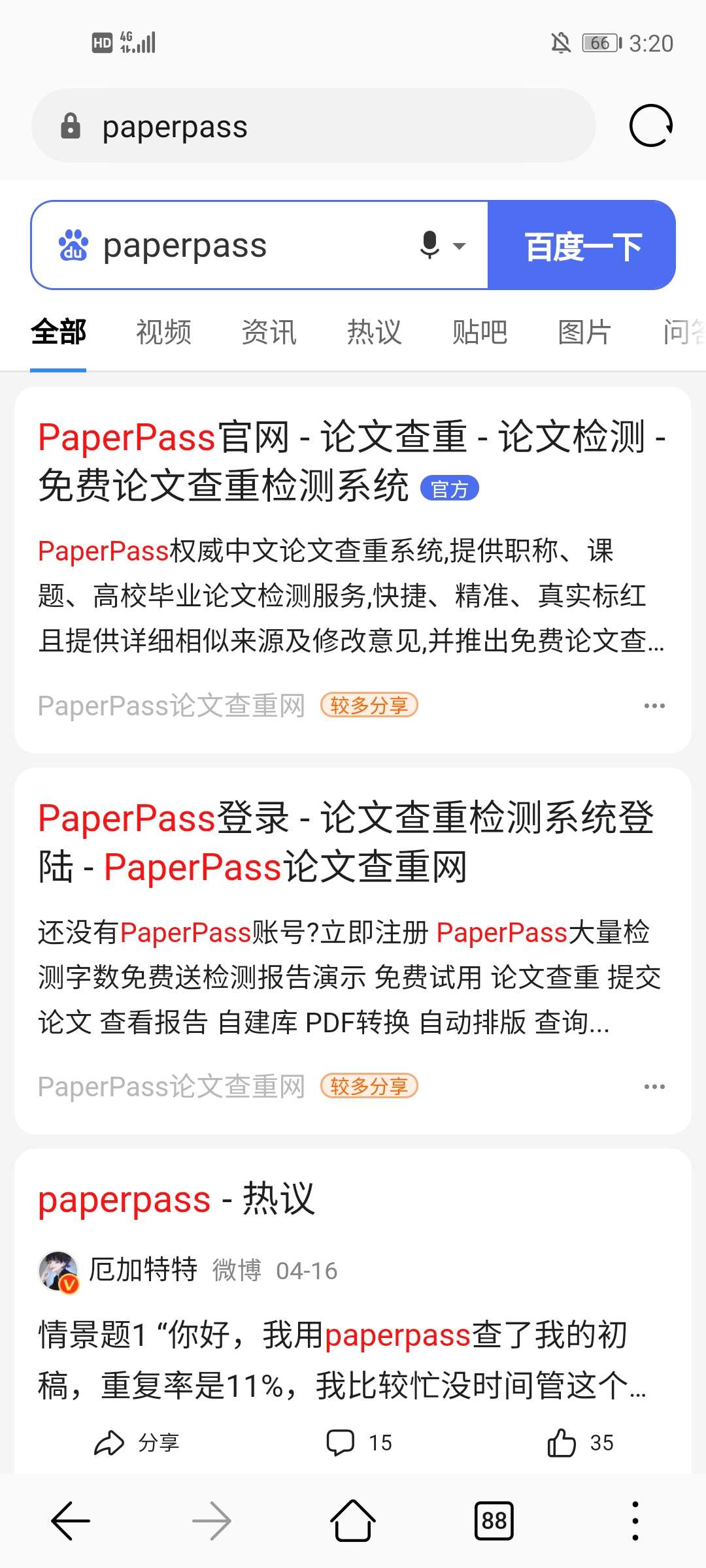706x1568 pixels.
Task: Open more options for the PaperPass登录 result
Action: click(654, 1086)
